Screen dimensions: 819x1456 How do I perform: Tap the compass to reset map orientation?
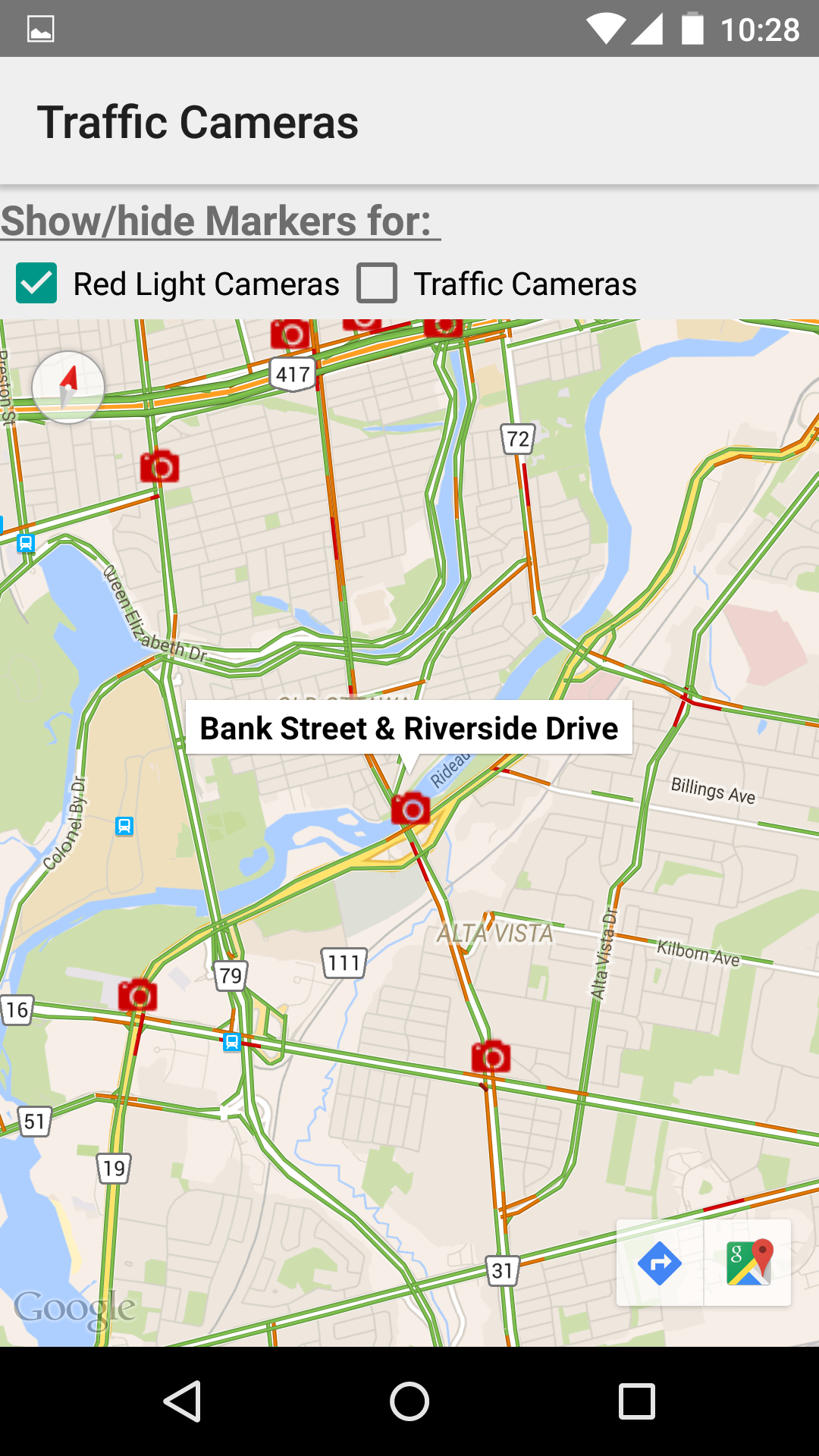tap(68, 387)
